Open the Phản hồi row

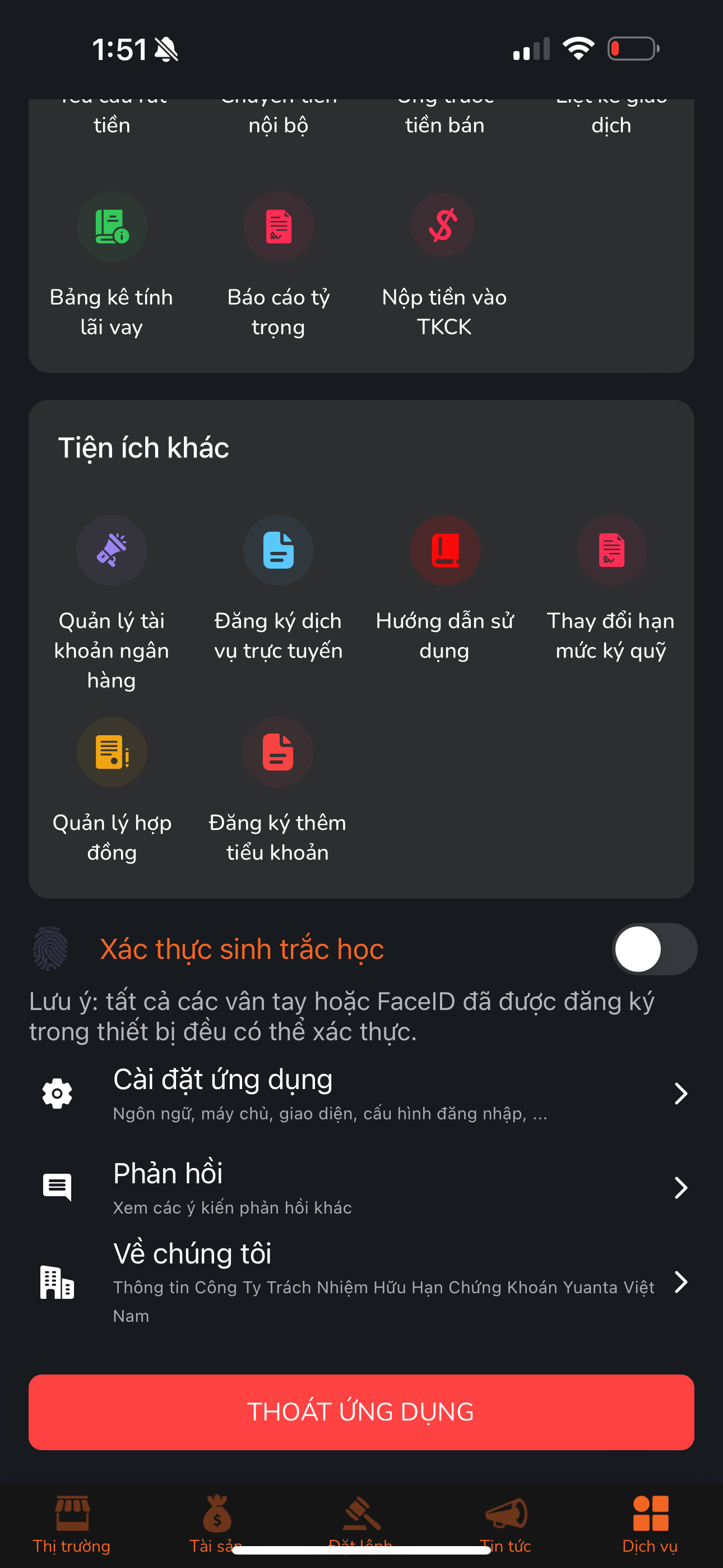[x=361, y=1188]
